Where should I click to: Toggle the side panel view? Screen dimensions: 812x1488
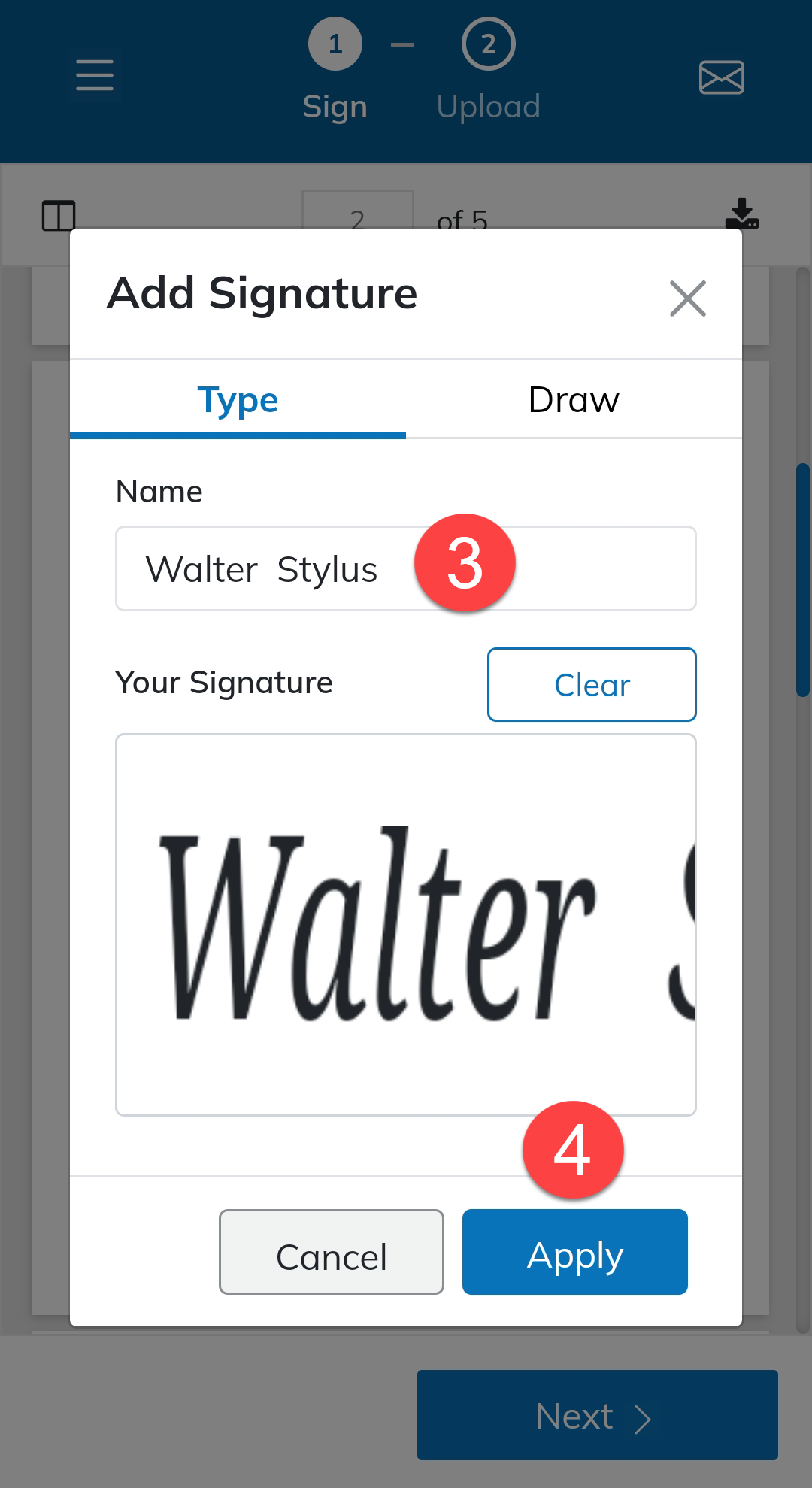[x=59, y=216]
